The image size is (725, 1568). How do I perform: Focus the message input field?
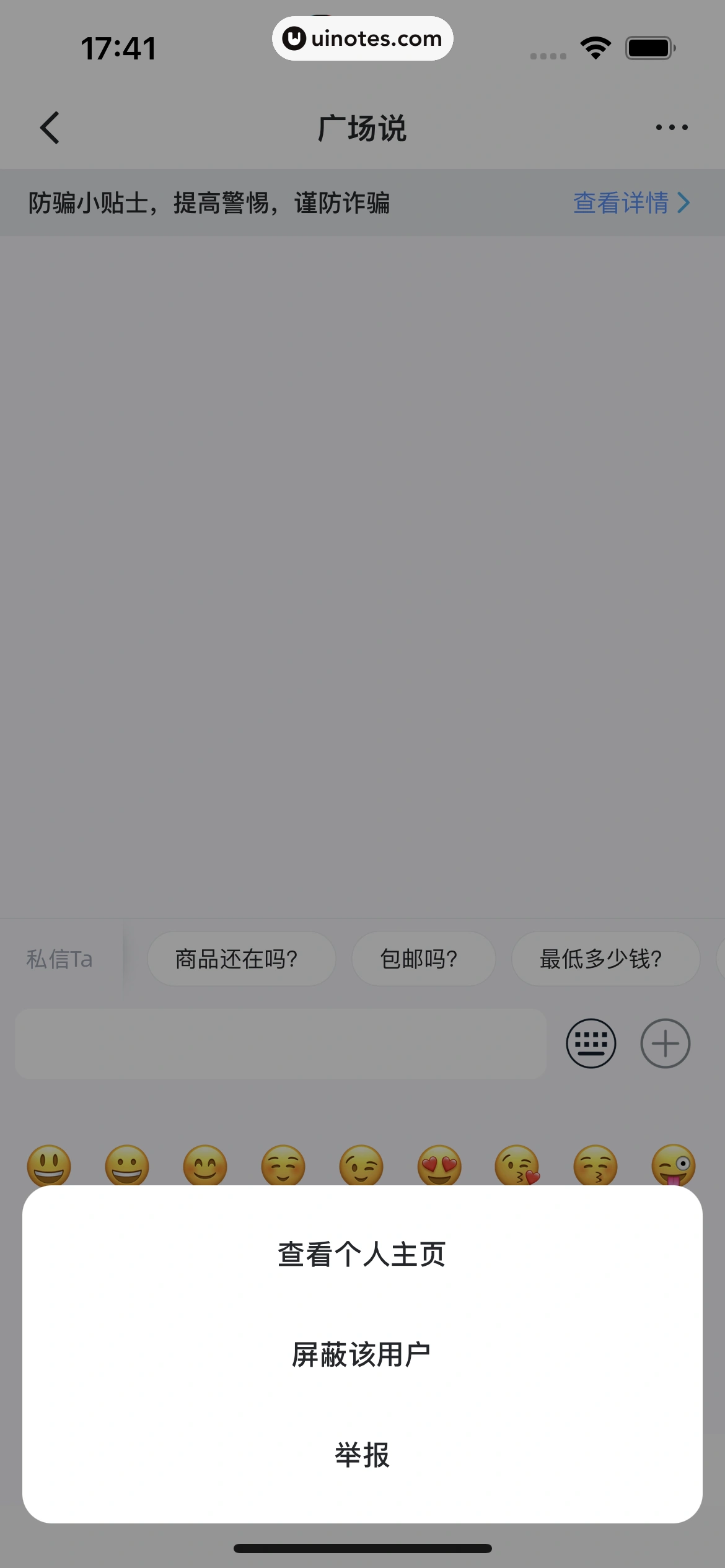280,1043
